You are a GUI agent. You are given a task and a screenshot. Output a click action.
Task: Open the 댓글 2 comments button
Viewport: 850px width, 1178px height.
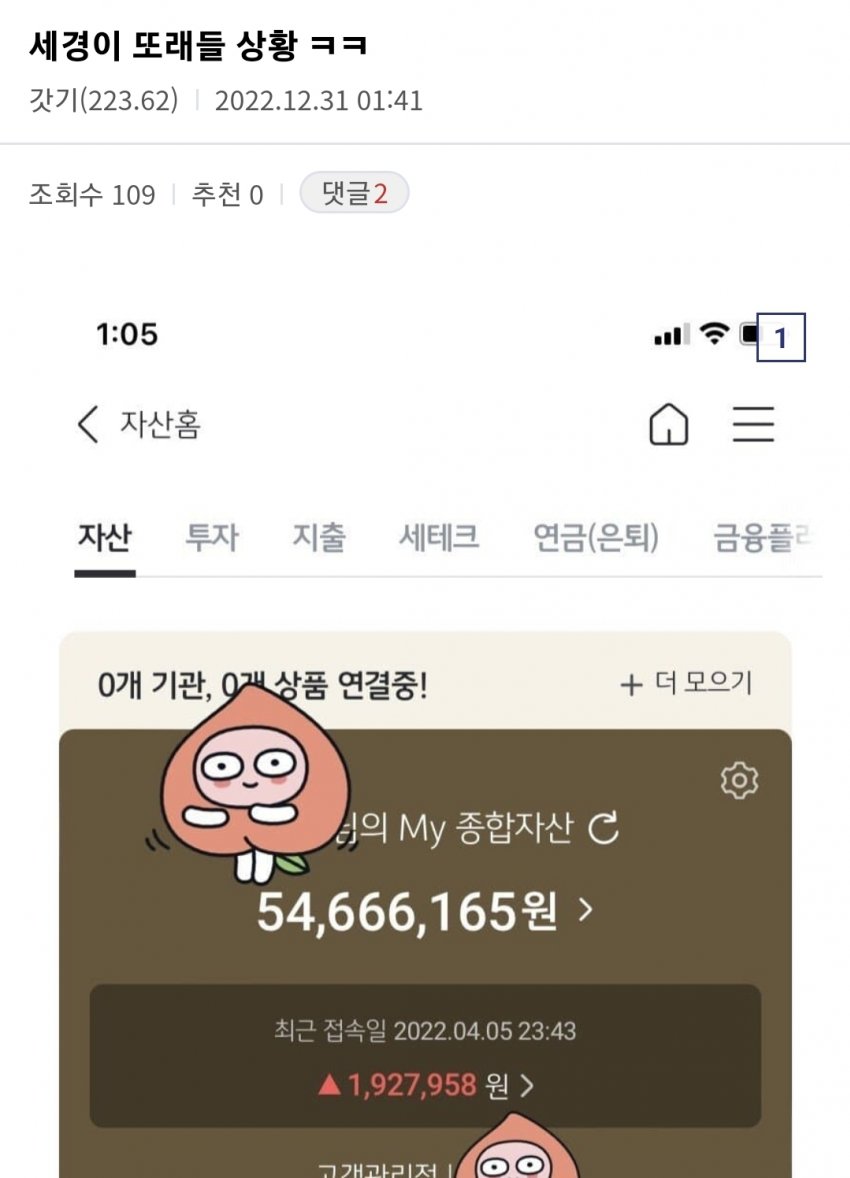tap(354, 194)
